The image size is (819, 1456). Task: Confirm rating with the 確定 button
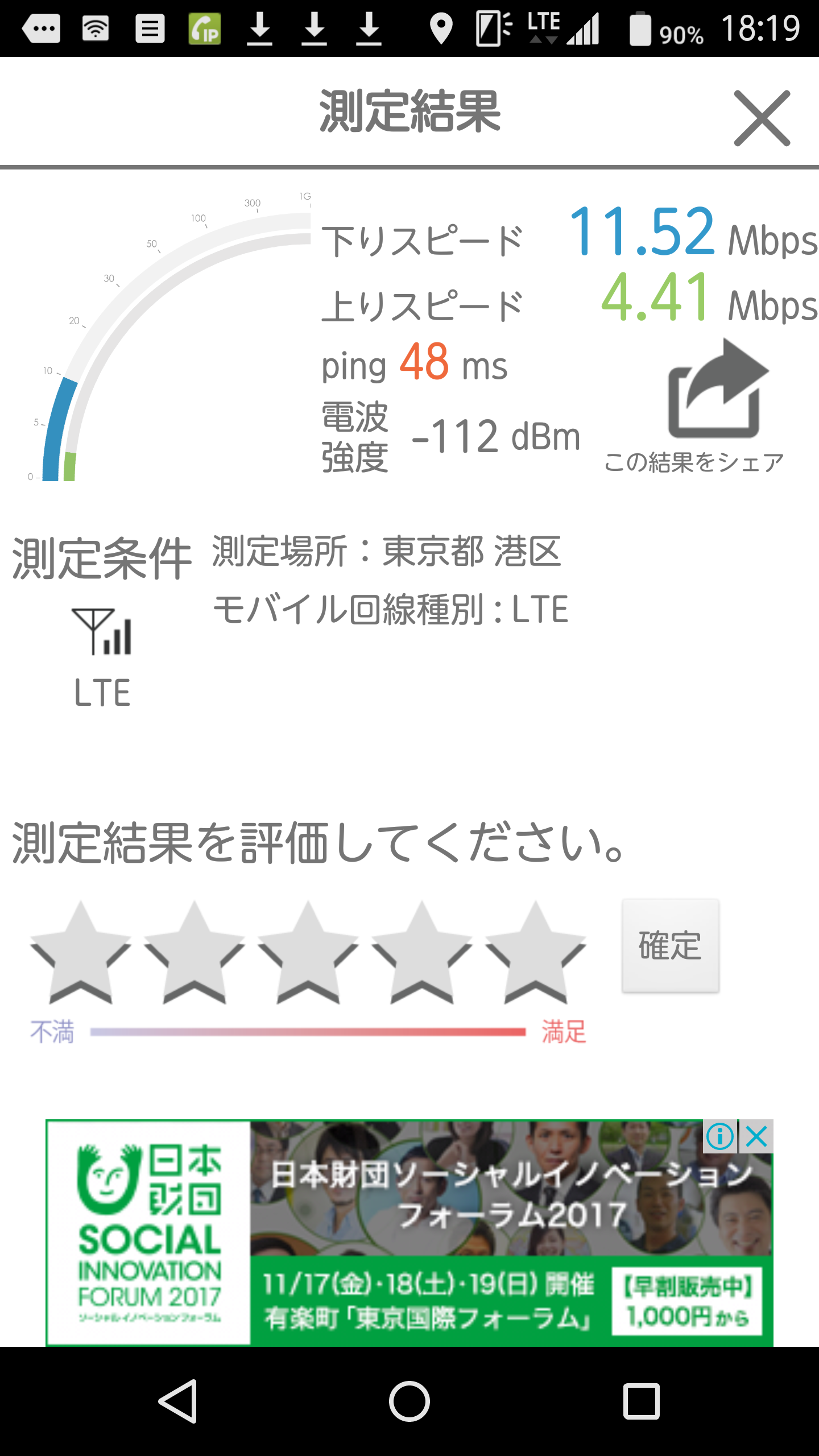tap(670, 946)
